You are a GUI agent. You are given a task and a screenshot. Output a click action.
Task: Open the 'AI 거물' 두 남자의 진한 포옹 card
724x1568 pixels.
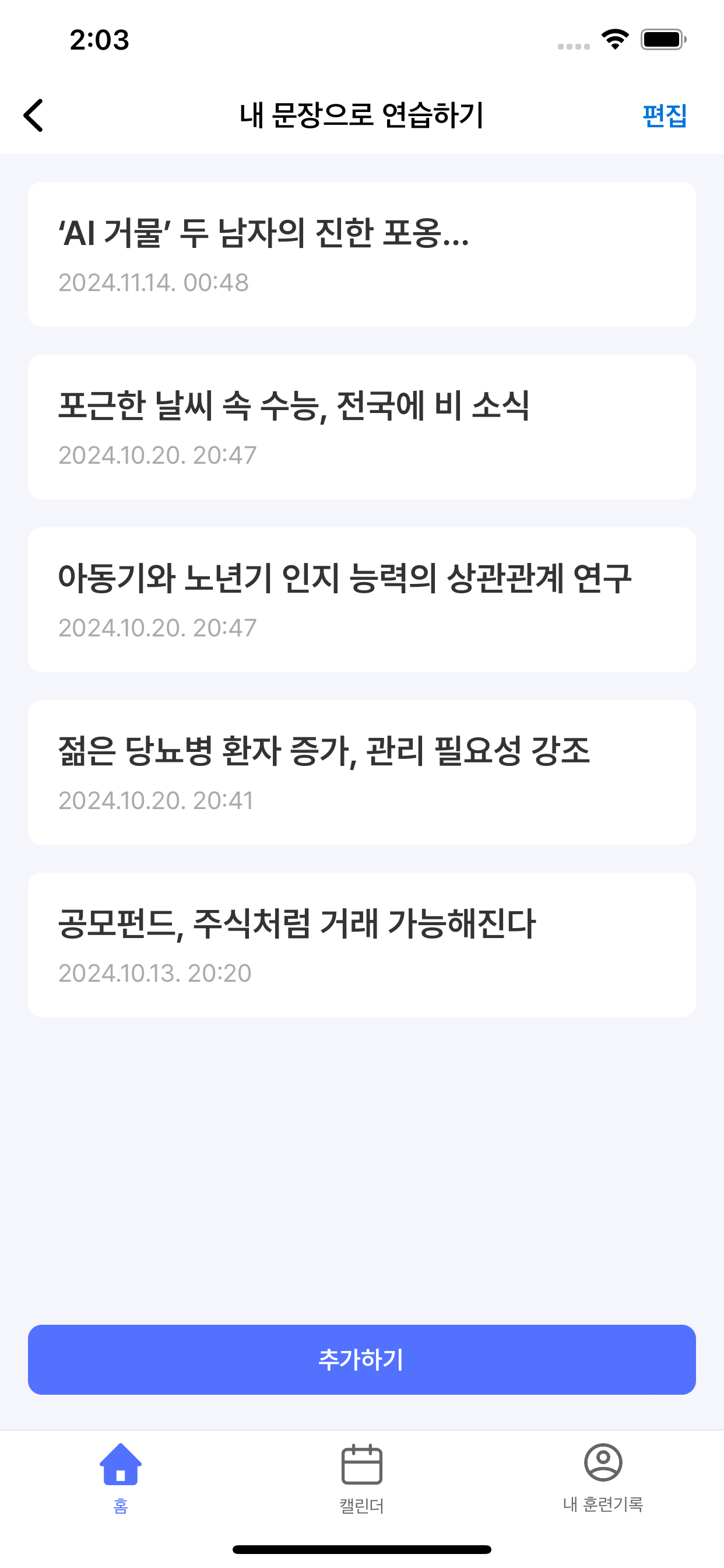pos(362,254)
